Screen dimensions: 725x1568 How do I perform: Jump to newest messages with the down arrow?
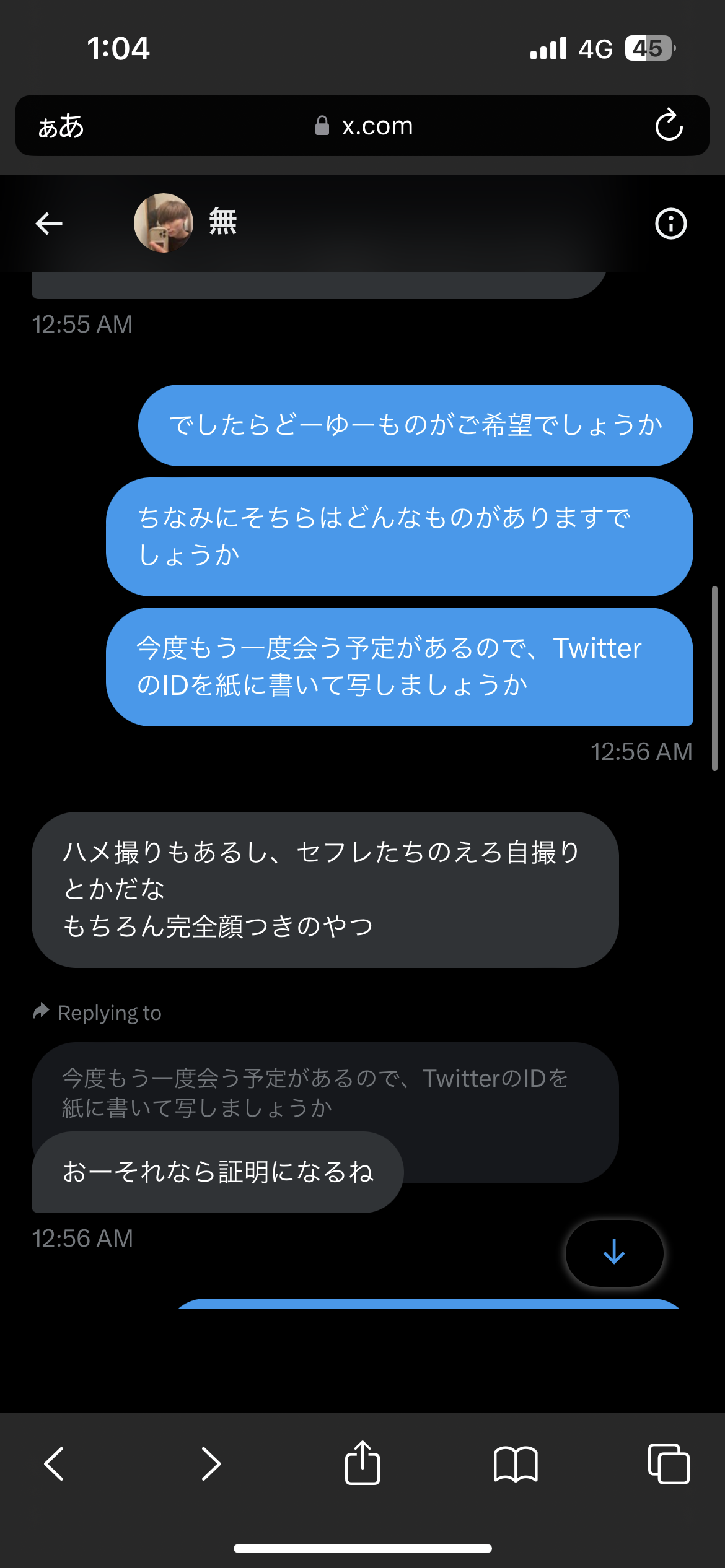[x=613, y=1252]
